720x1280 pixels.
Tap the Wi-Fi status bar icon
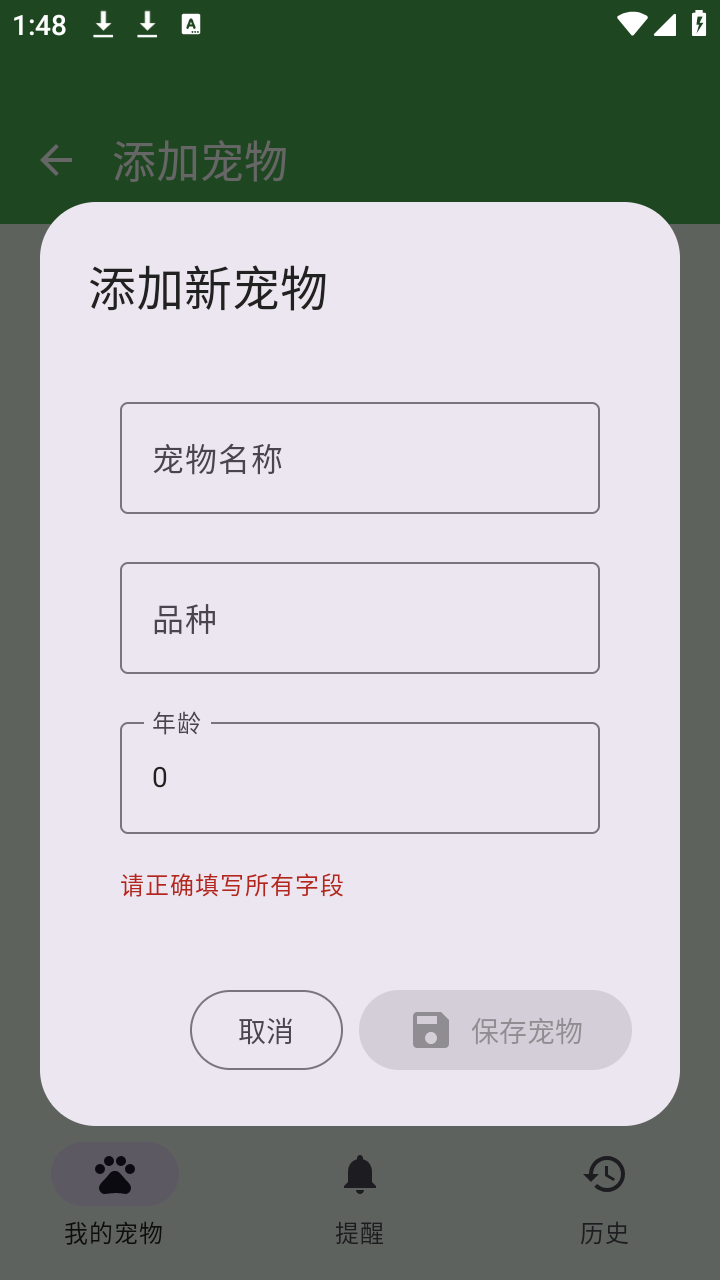point(634,25)
